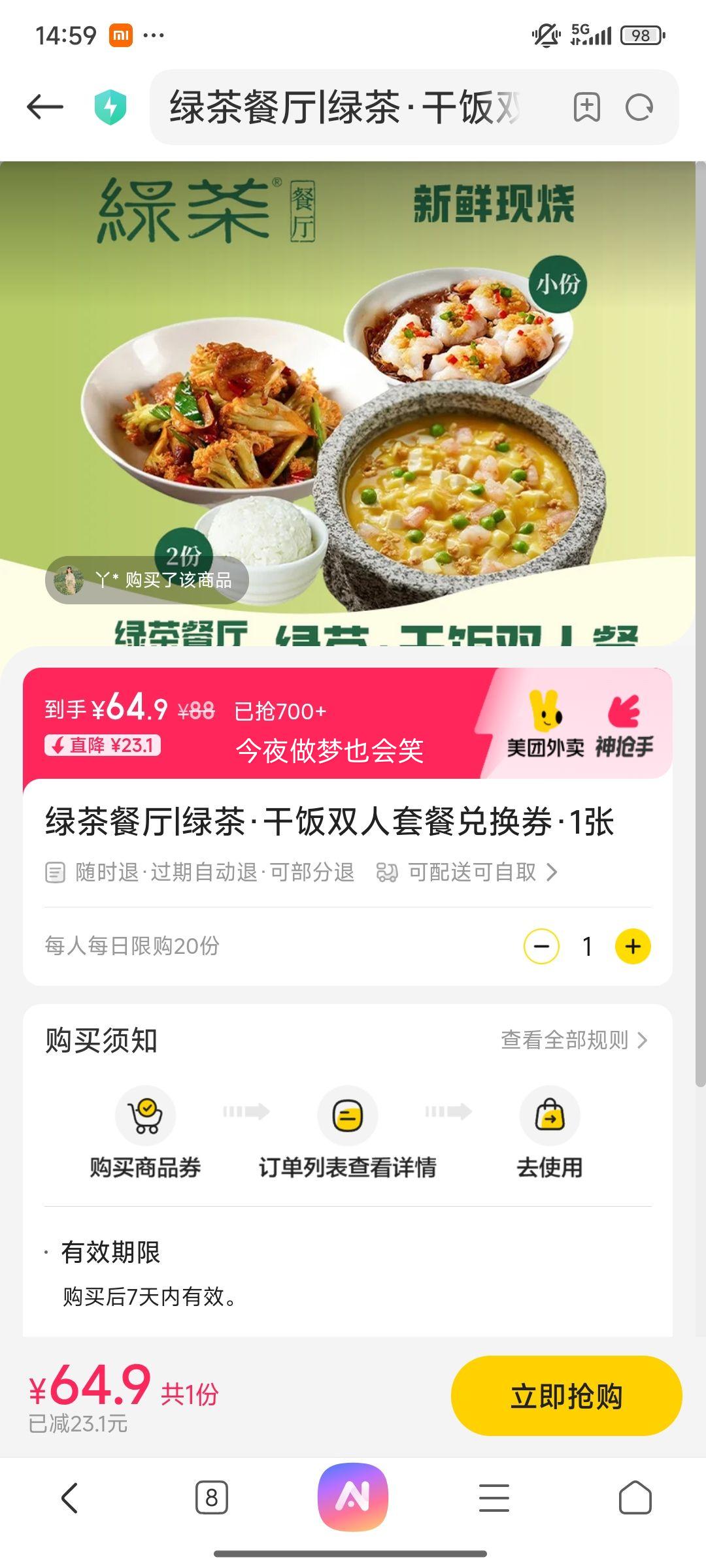This screenshot has height=1568, width=706.
Task: Open the browser hamburger menu
Action: coord(494,1497)
